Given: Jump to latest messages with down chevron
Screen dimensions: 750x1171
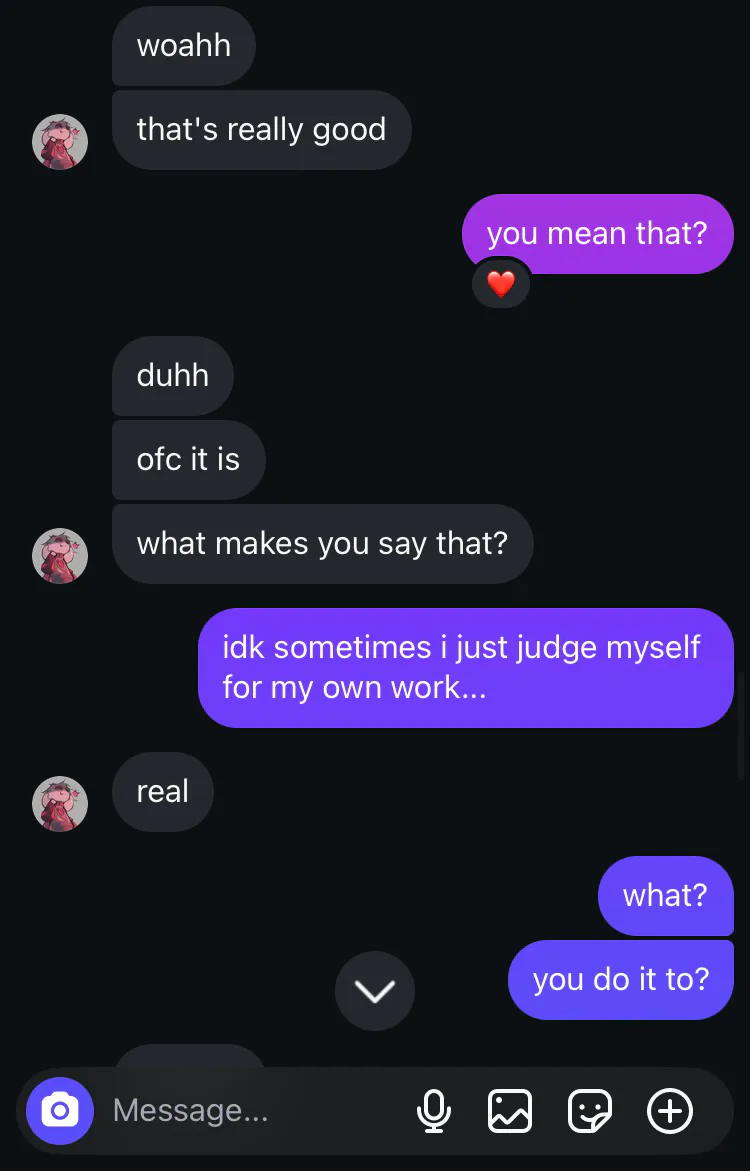Looking at the screenshot, I should pyautogui.click(x=375, y=991).
